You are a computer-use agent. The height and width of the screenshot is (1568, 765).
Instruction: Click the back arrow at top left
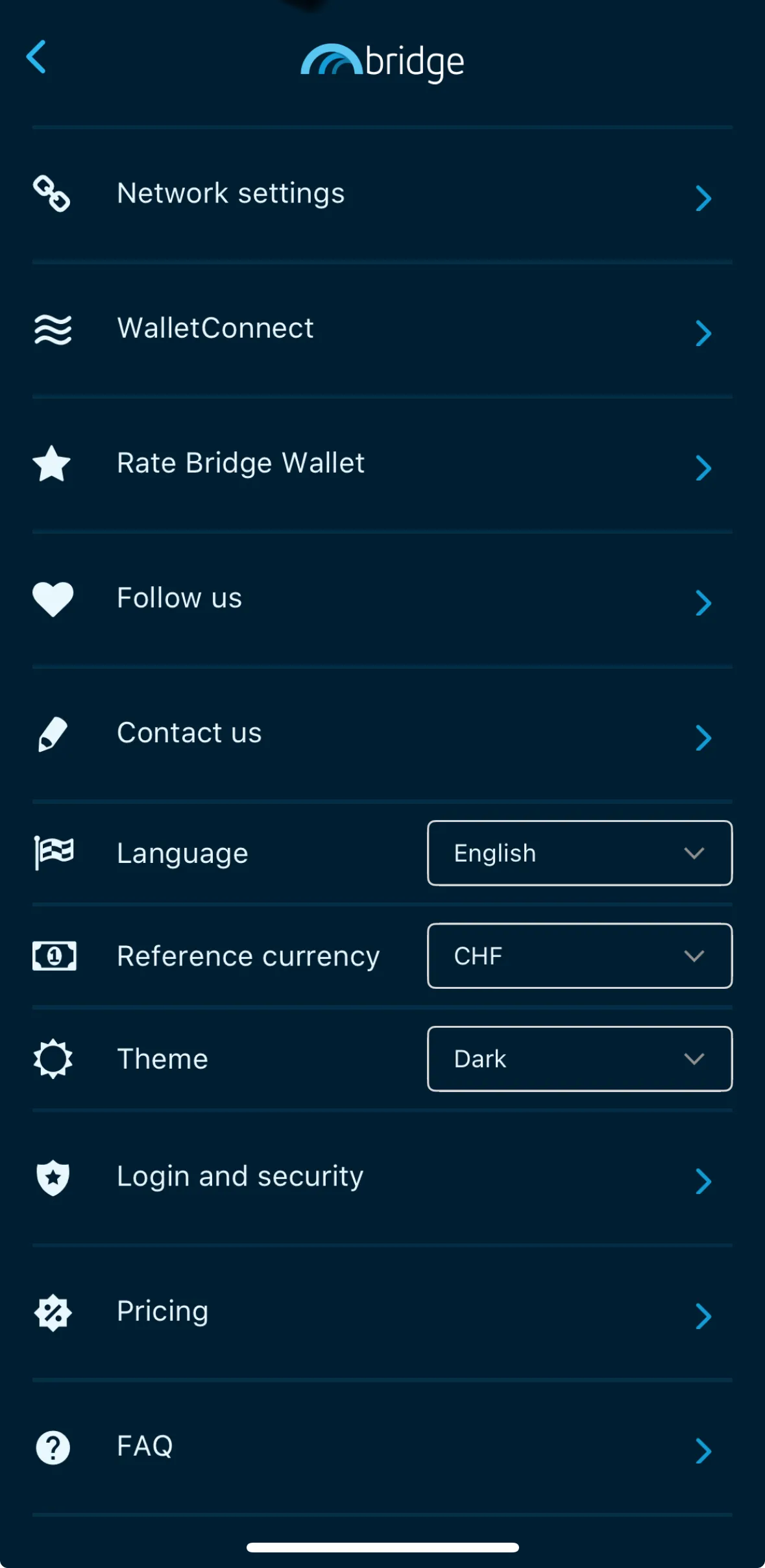[x=37, y=58]
